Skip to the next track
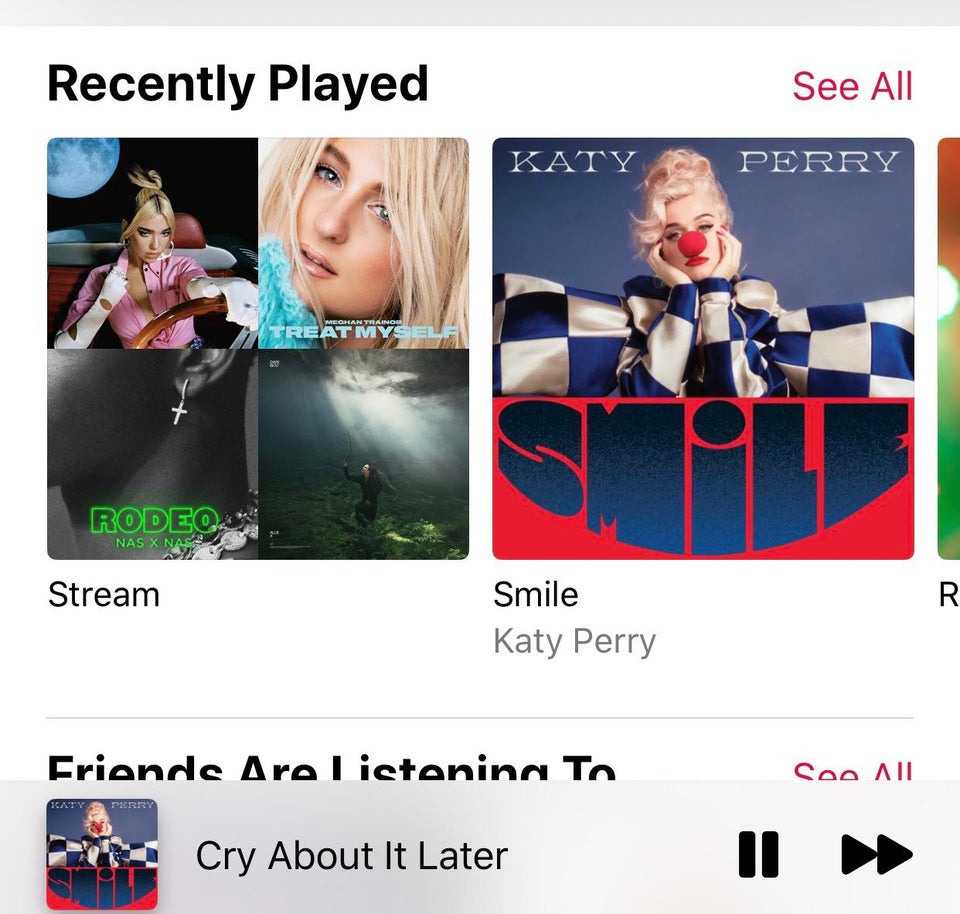This screenshot has width=960, height=914. click(876, 855)
